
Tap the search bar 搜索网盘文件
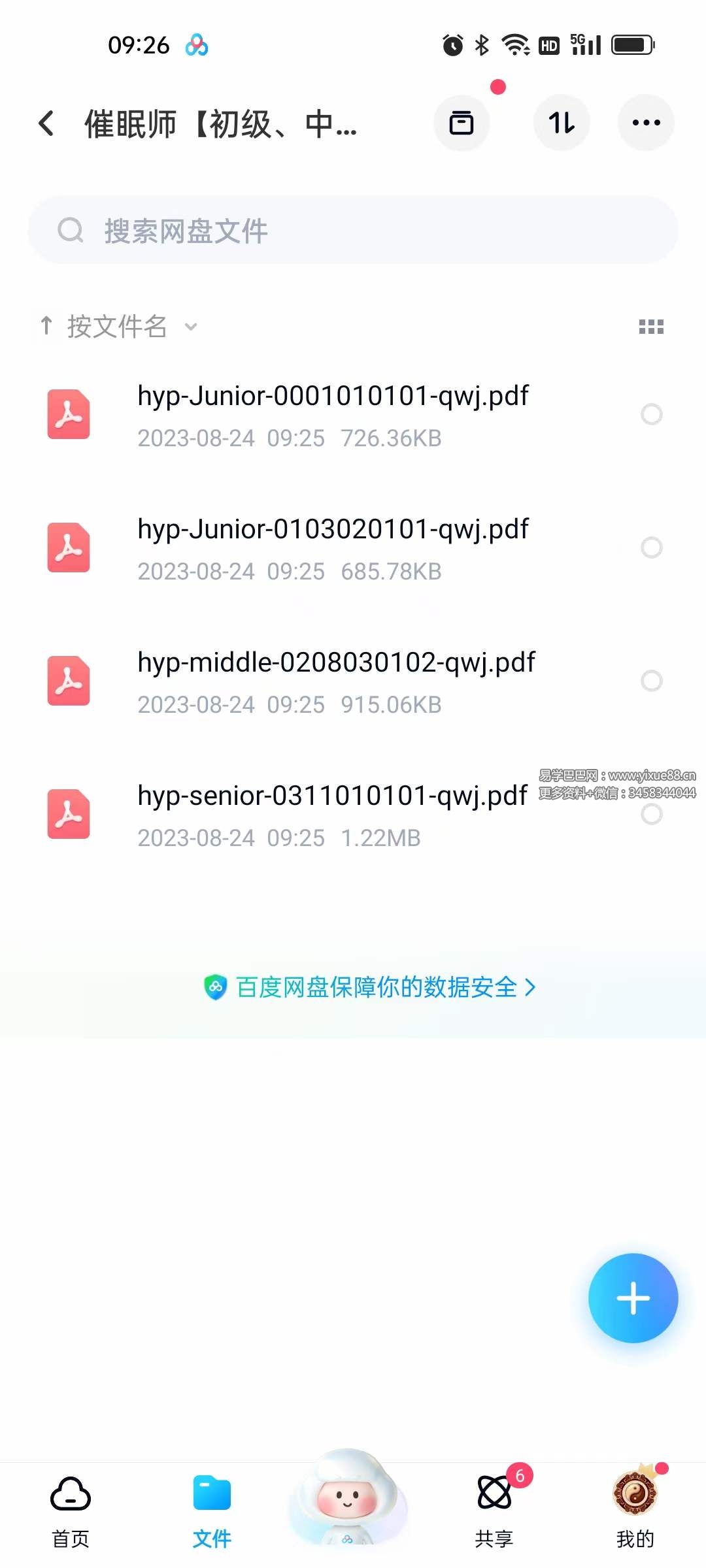click(353, 230)
